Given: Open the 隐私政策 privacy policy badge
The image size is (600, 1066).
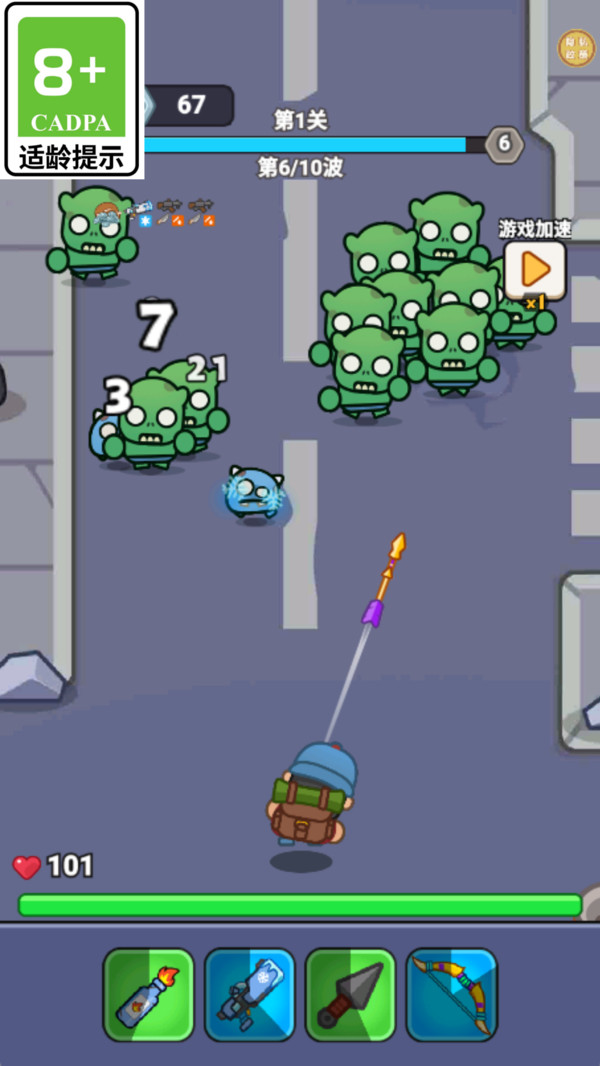Looking at the screenshot, I should click(x=576, y=48).
